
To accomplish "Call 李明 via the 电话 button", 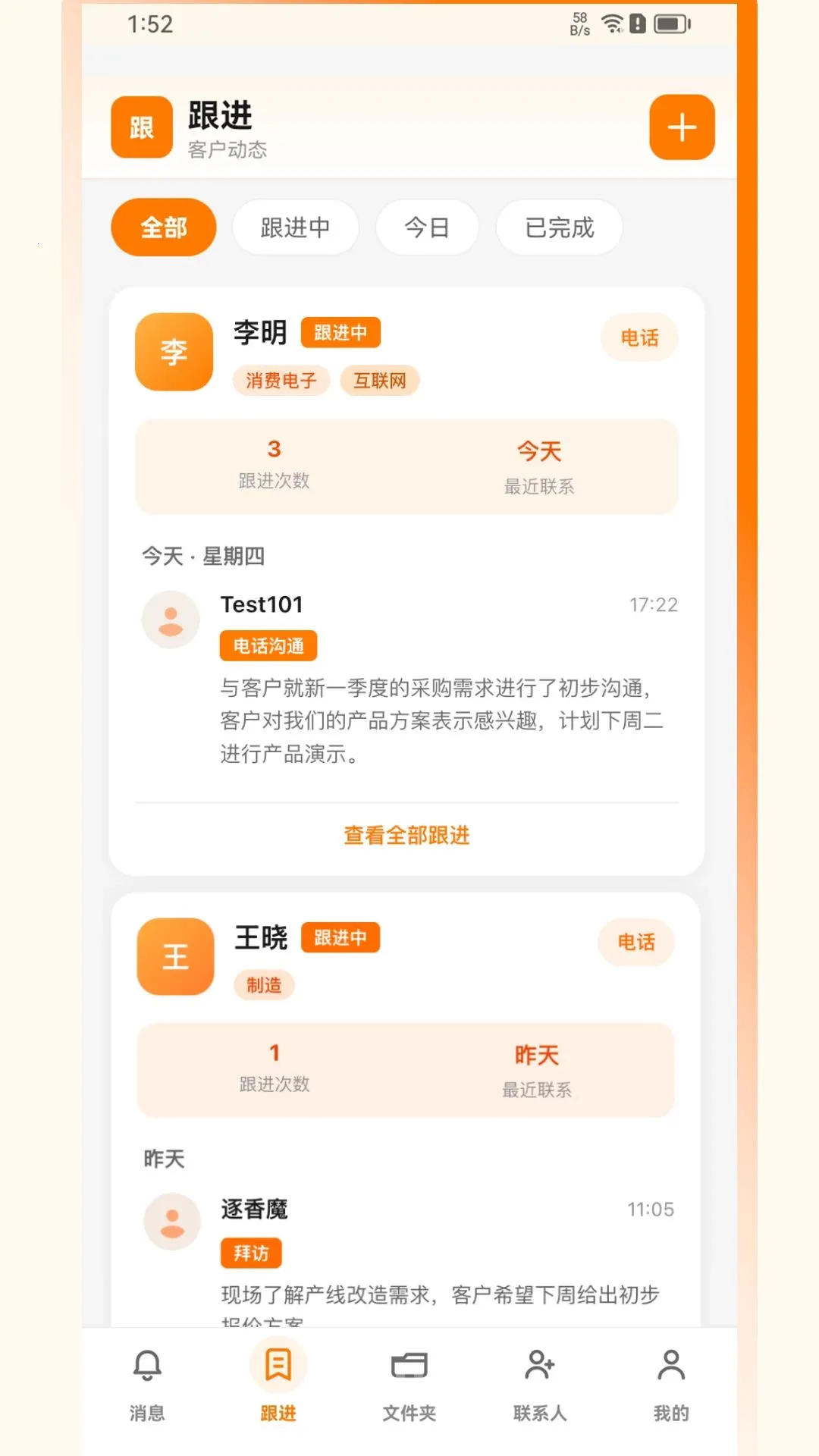I will pyautogui.click(x=639, y=337).
